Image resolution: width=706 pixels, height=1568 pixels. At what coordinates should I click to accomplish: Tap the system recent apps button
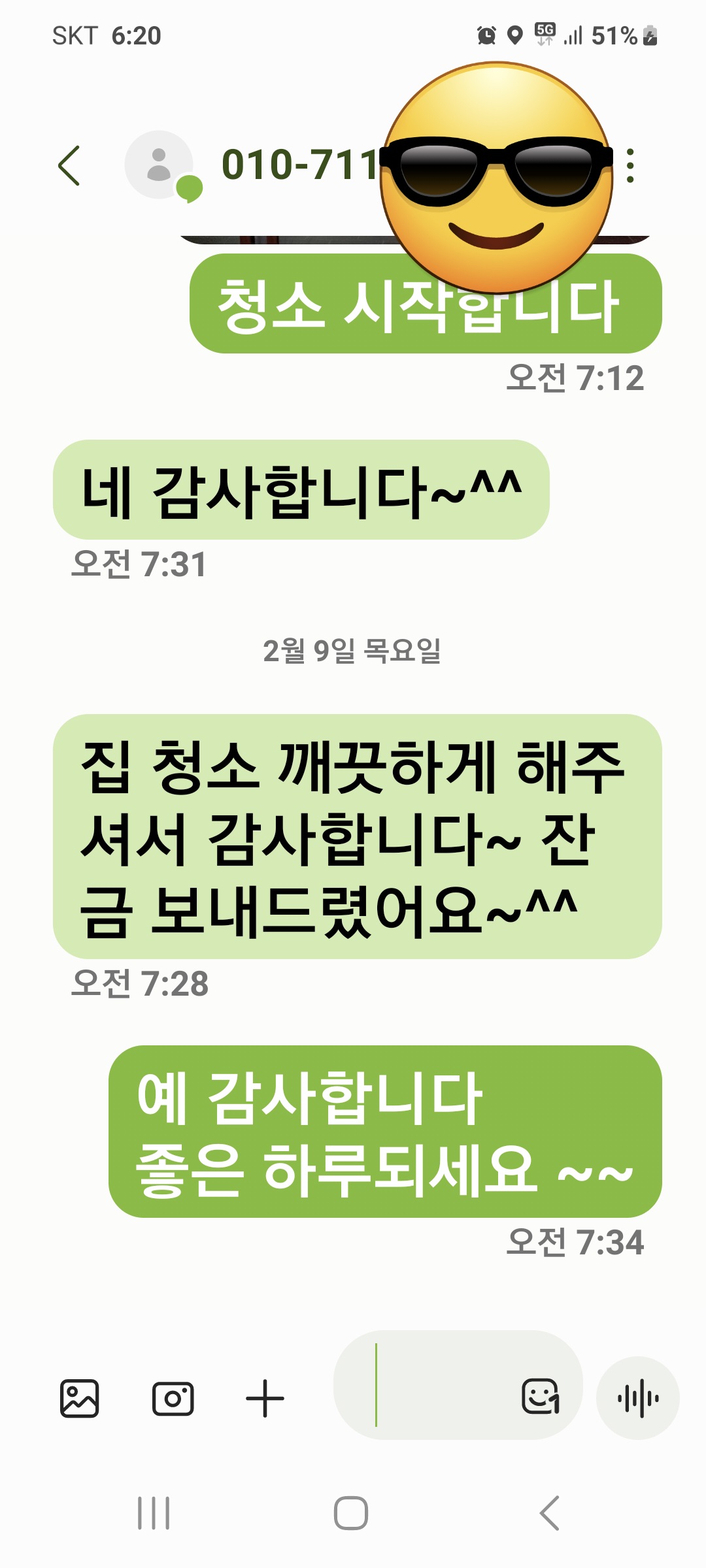[154, 1513]
